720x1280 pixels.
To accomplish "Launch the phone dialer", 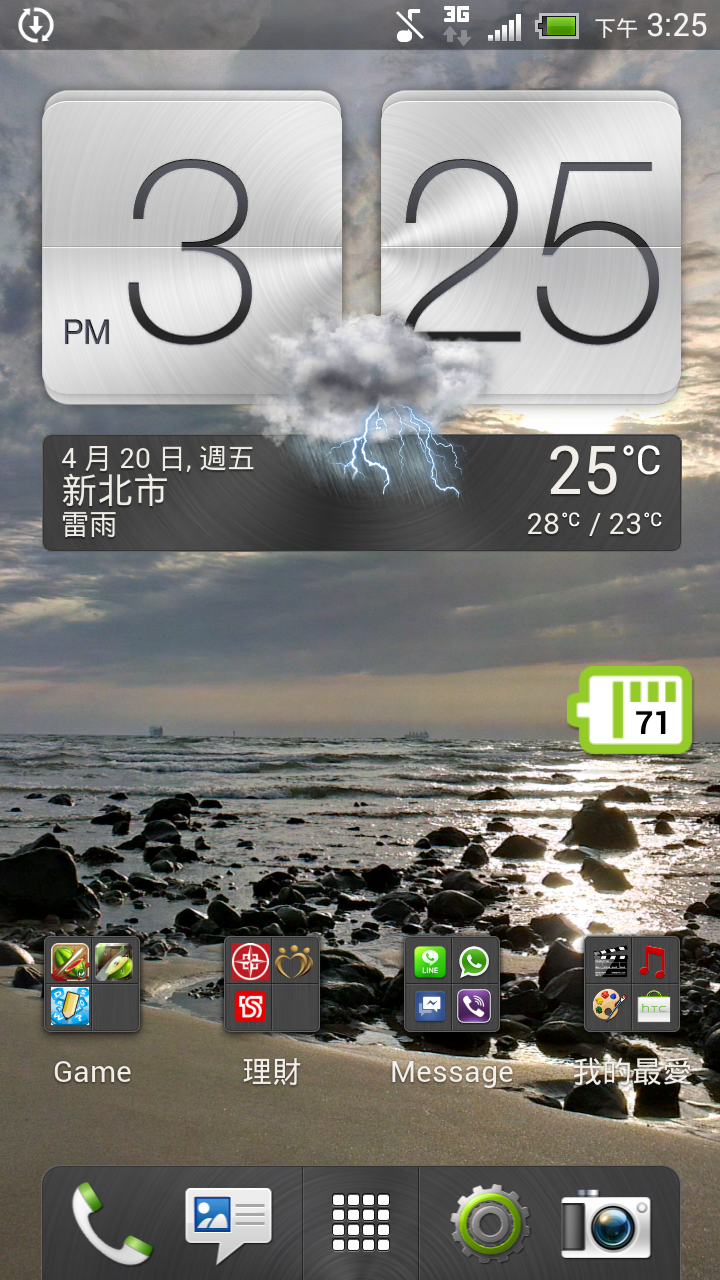I will click(112, 1222).
